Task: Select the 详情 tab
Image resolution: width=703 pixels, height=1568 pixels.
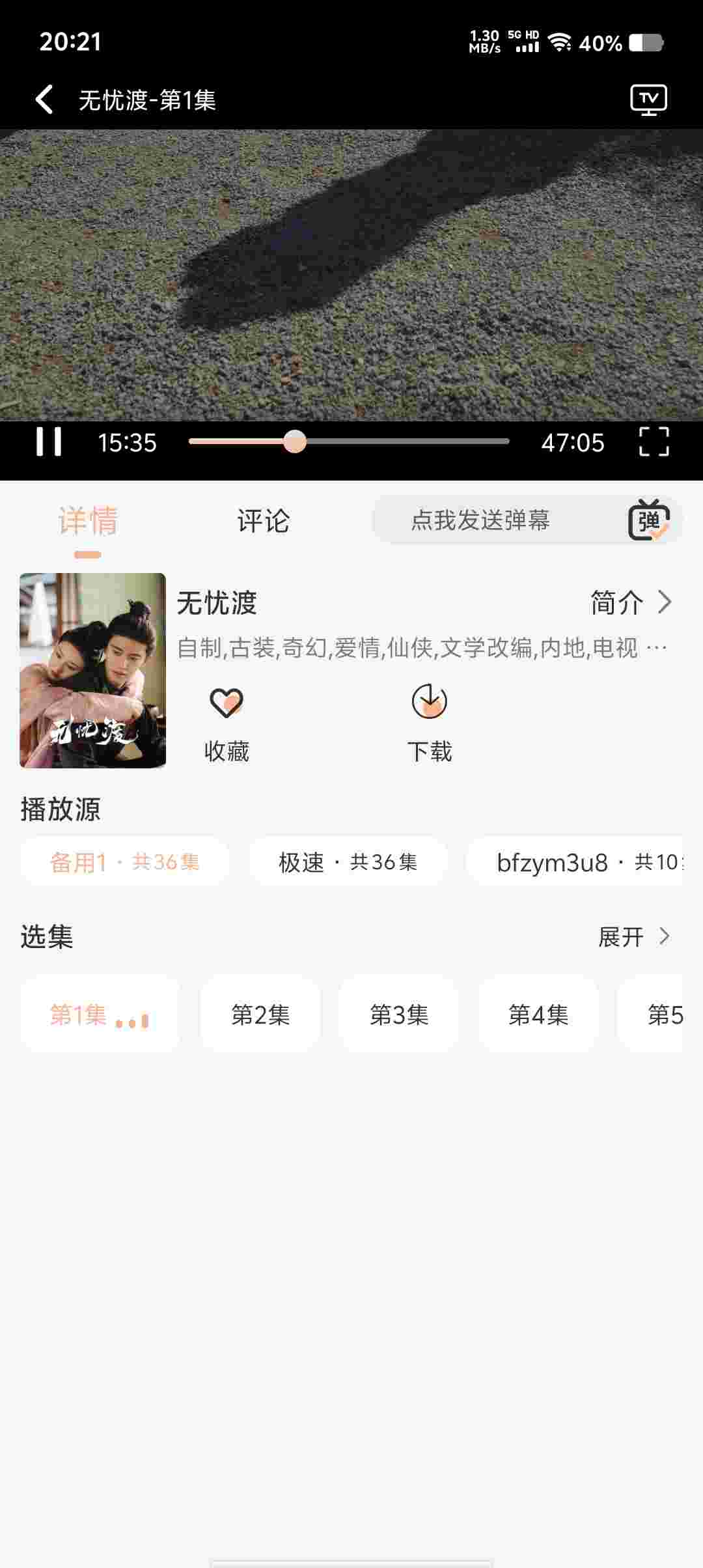Action: 88,521
